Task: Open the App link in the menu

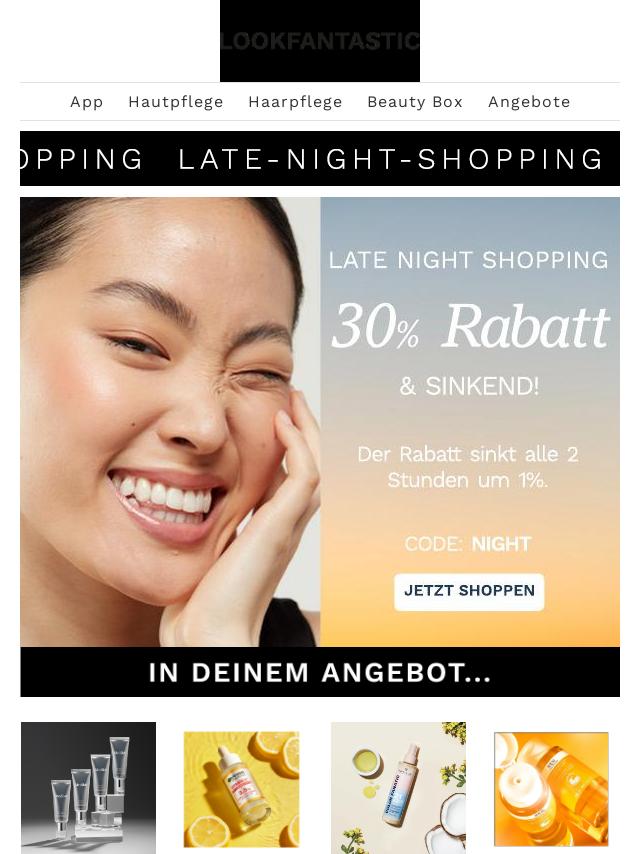Action: pos(87,102)
